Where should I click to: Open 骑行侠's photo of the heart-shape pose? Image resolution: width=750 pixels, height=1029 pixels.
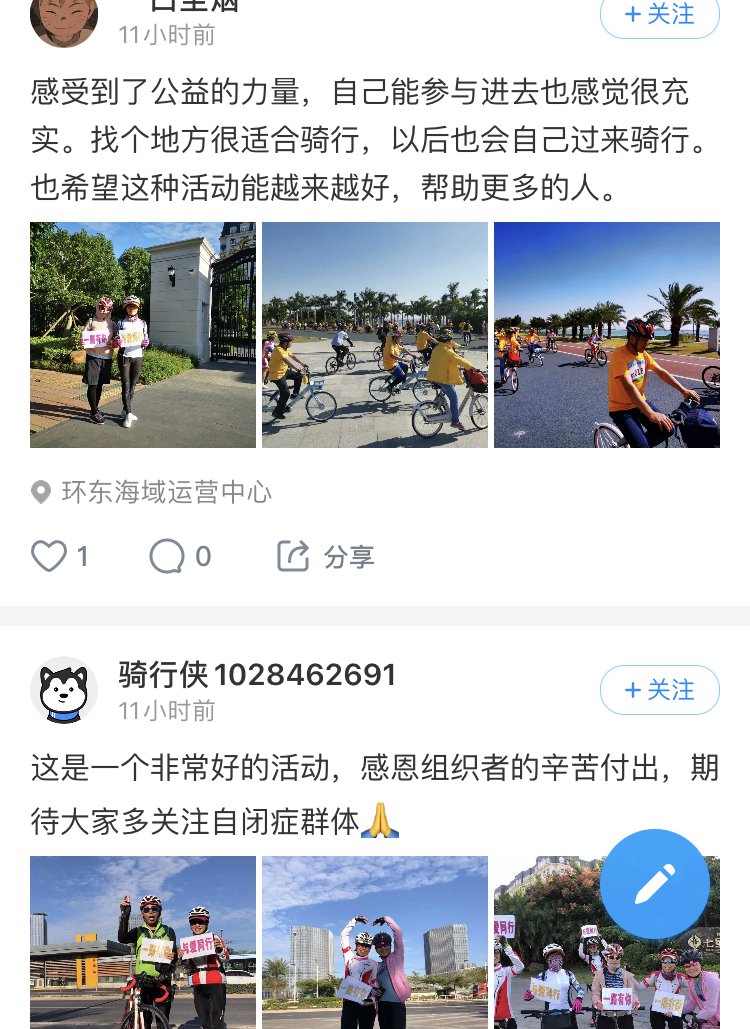click(x=375, y=942)
